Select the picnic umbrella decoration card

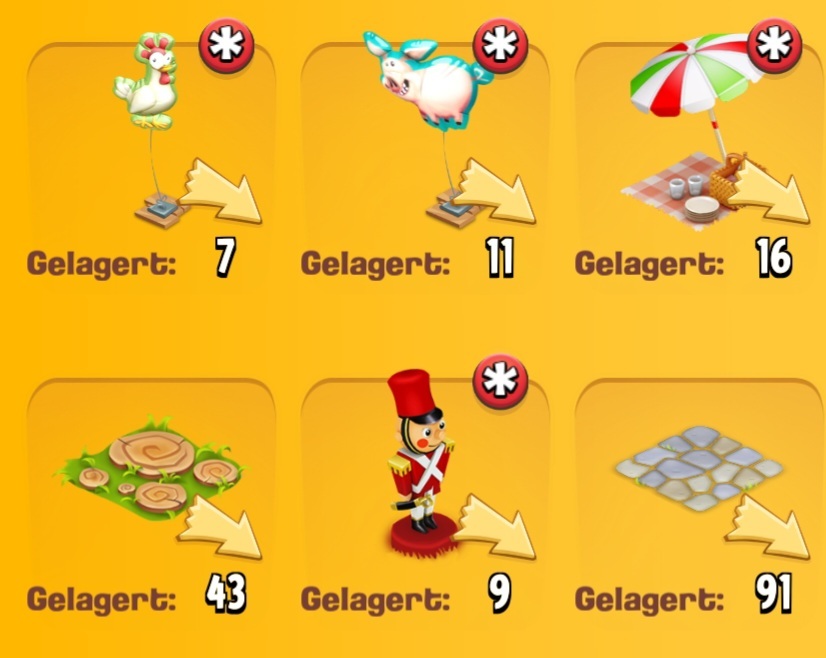(698, 140)
